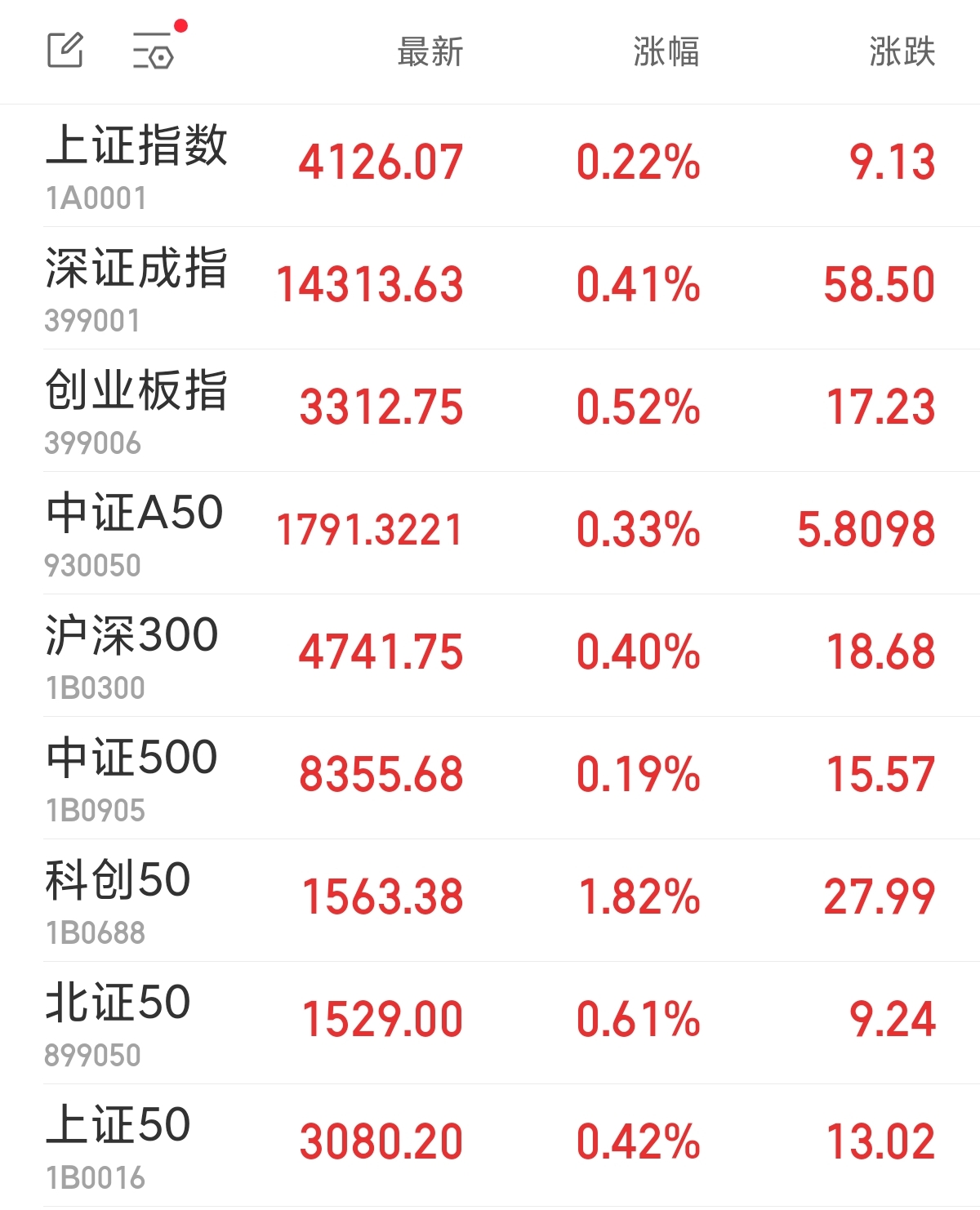Sort the list by the 最新 column

tap(429, 51)
